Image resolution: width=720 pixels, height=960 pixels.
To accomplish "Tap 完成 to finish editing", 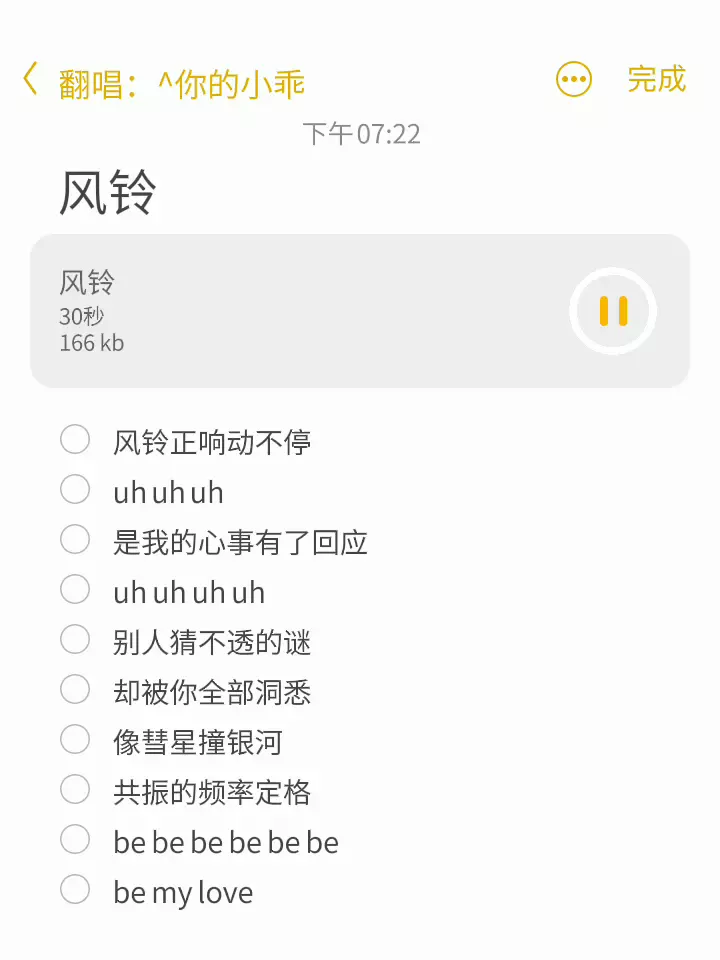I will click(x=656, y=79).
